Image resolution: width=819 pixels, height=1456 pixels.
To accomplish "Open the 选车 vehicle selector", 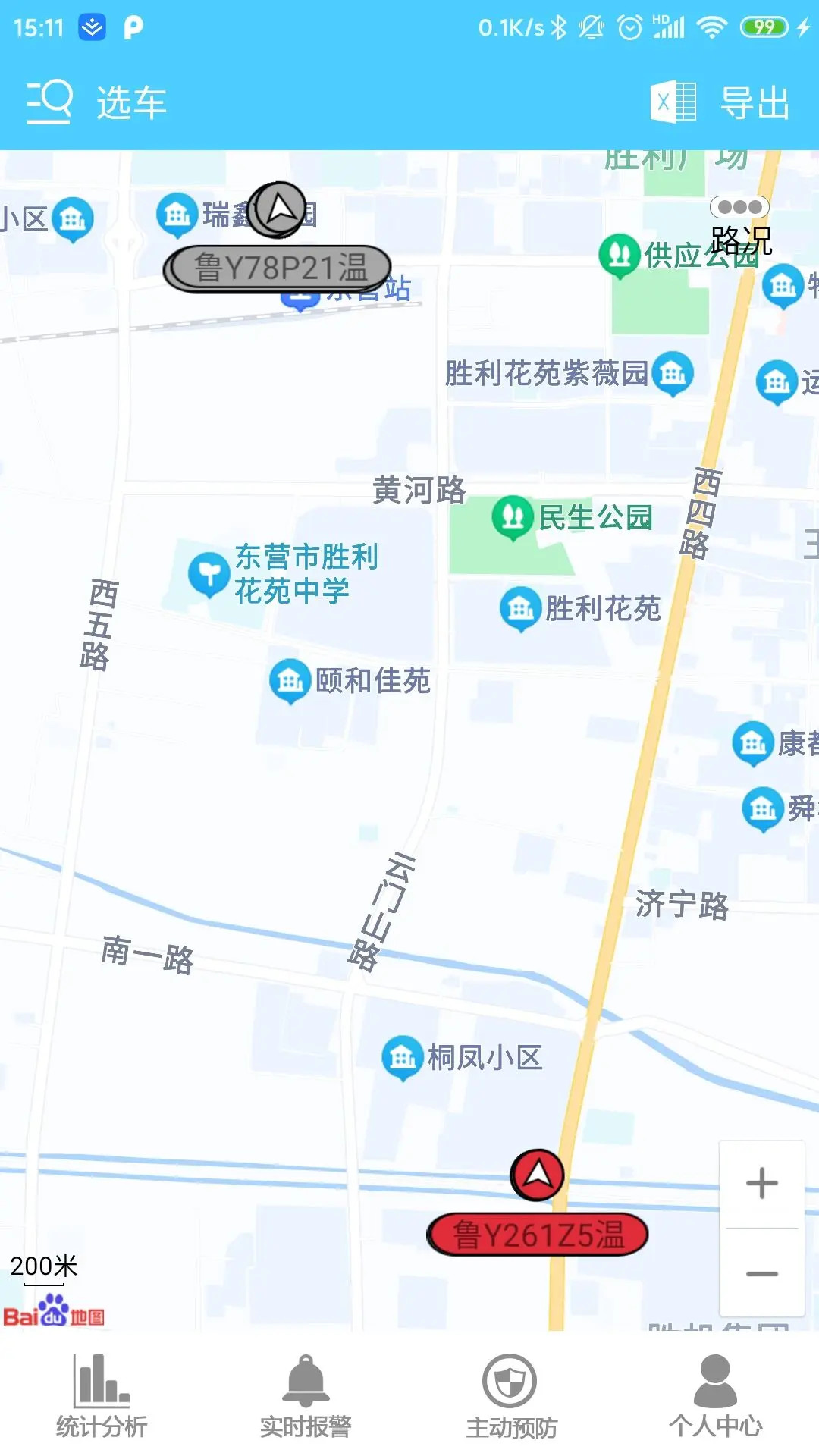I will pyautogui.click(x=97, y=102).
